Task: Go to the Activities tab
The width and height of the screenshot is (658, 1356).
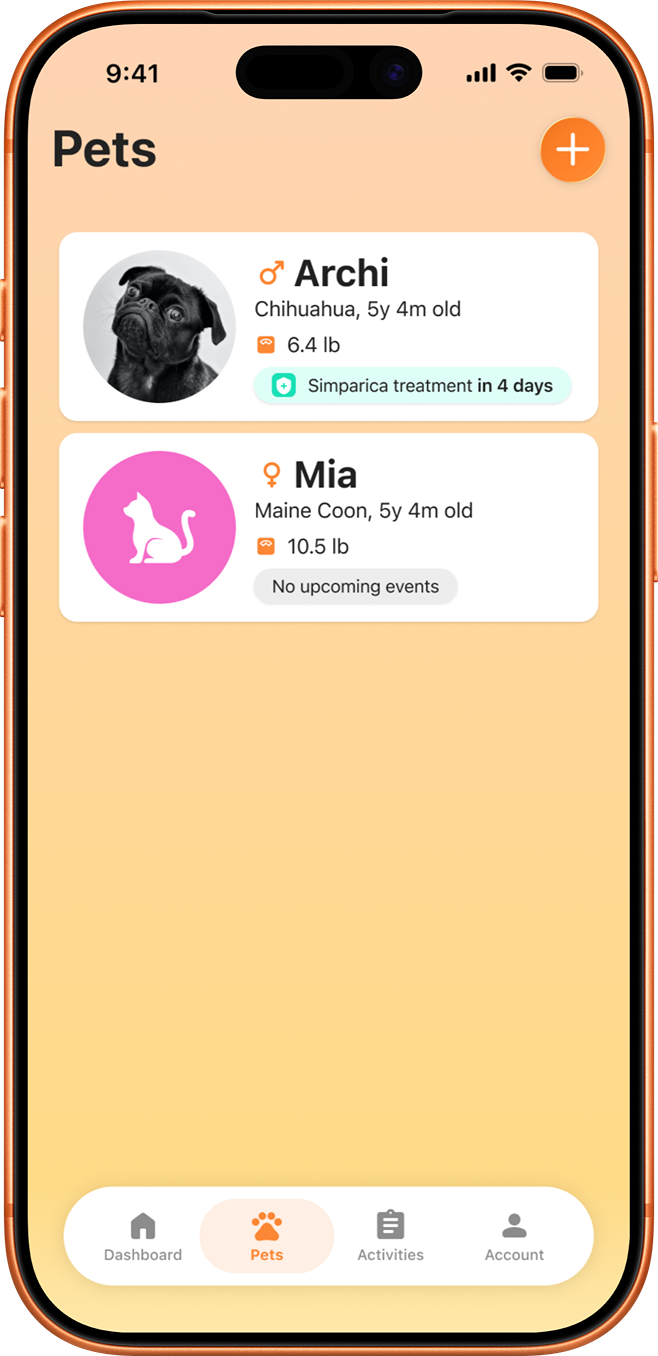Action: 390,1236
